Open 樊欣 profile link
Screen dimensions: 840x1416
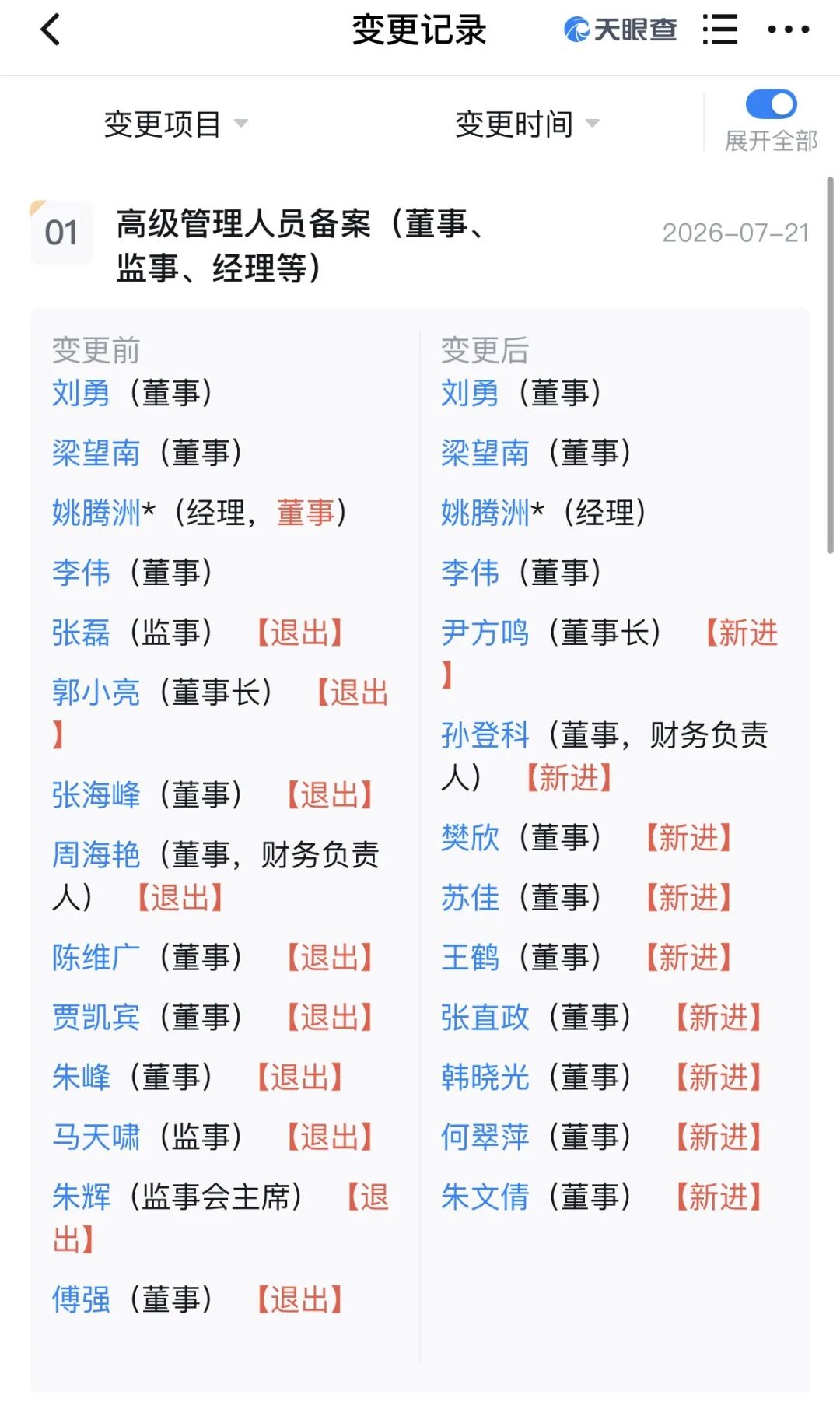pos(471,837)
